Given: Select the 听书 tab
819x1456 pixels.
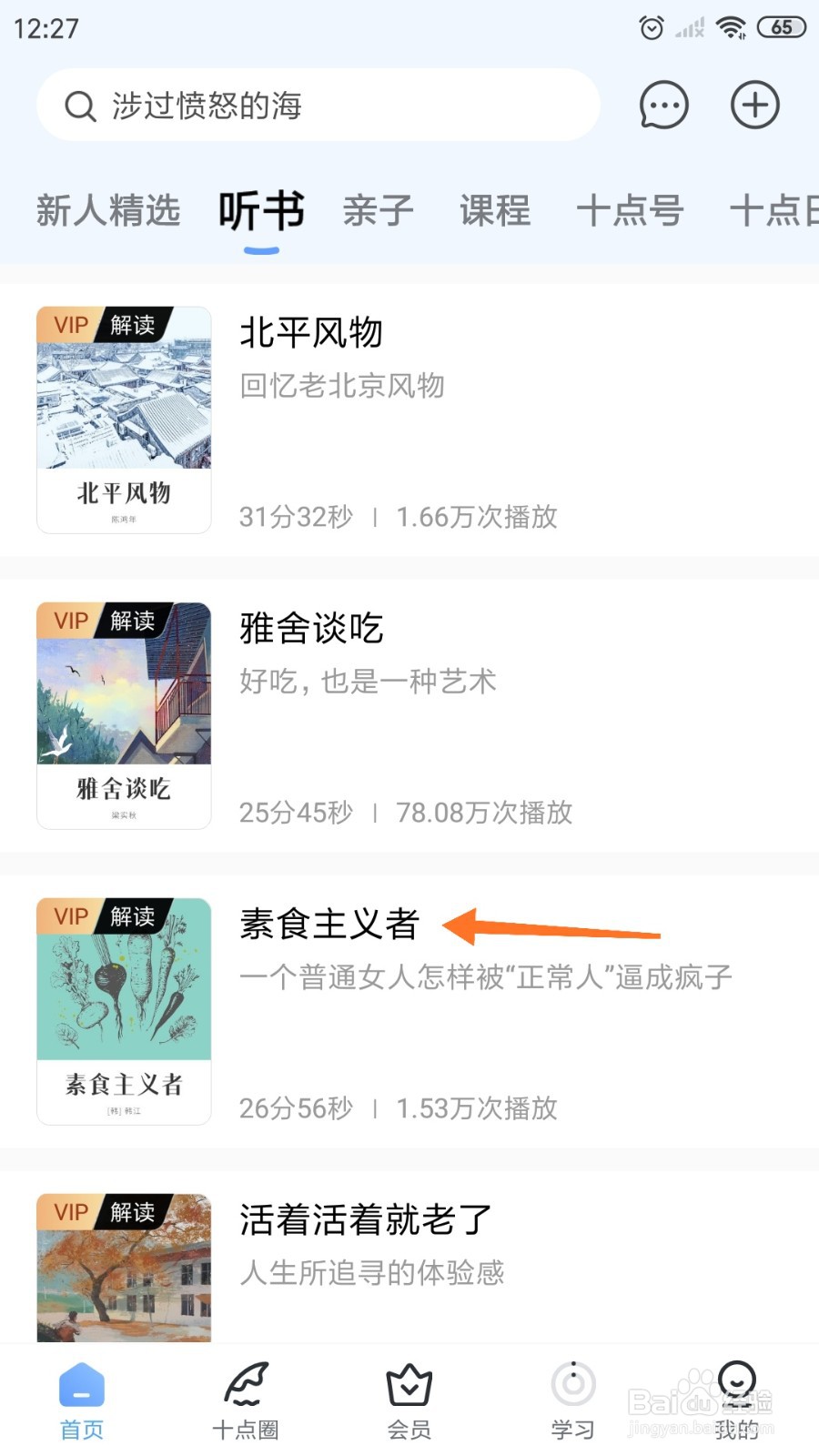Looking at the screenshot, I should (x=261, y=211).
